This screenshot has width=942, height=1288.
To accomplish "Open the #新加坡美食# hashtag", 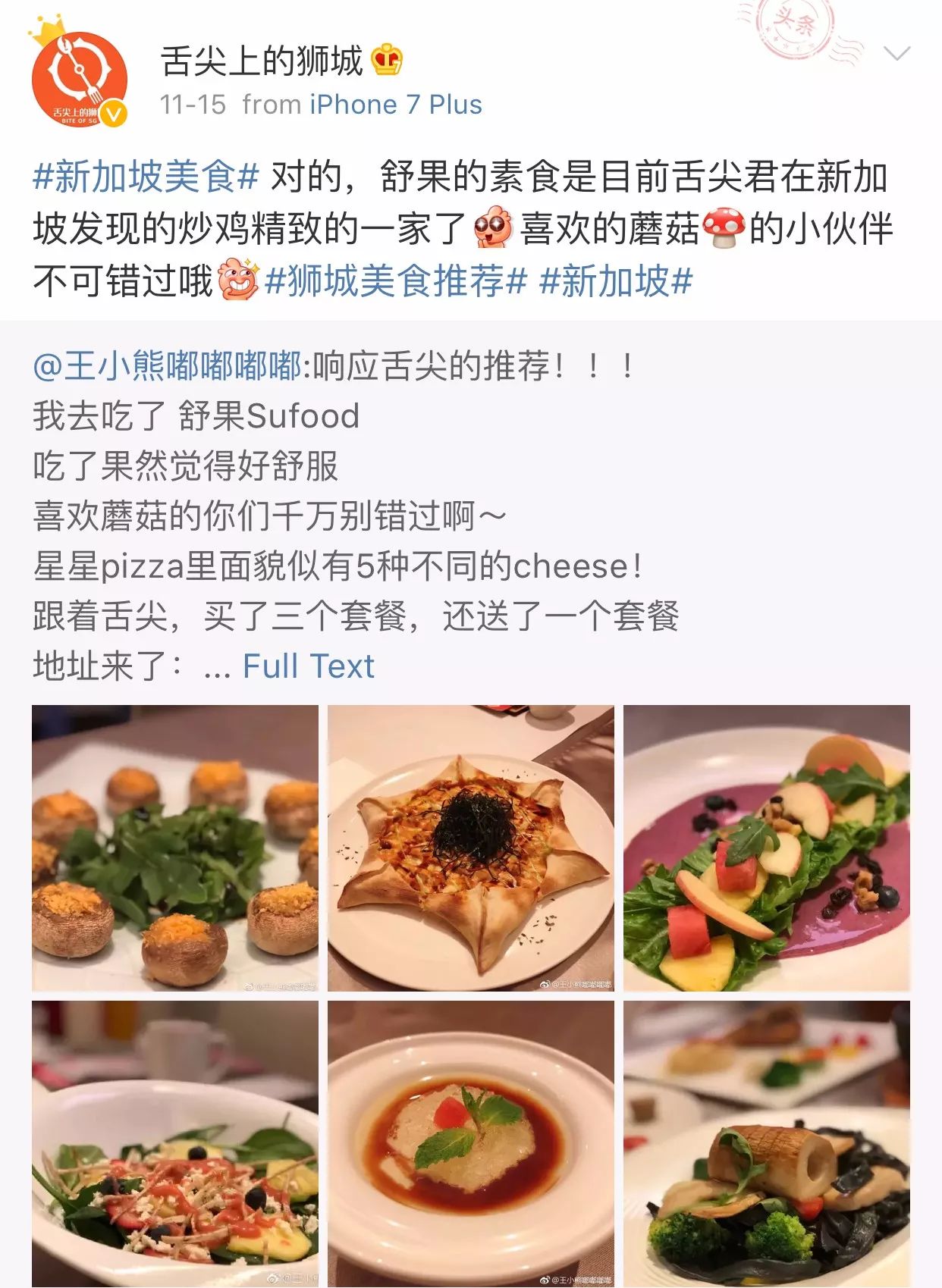I will [x=146, y=177].
